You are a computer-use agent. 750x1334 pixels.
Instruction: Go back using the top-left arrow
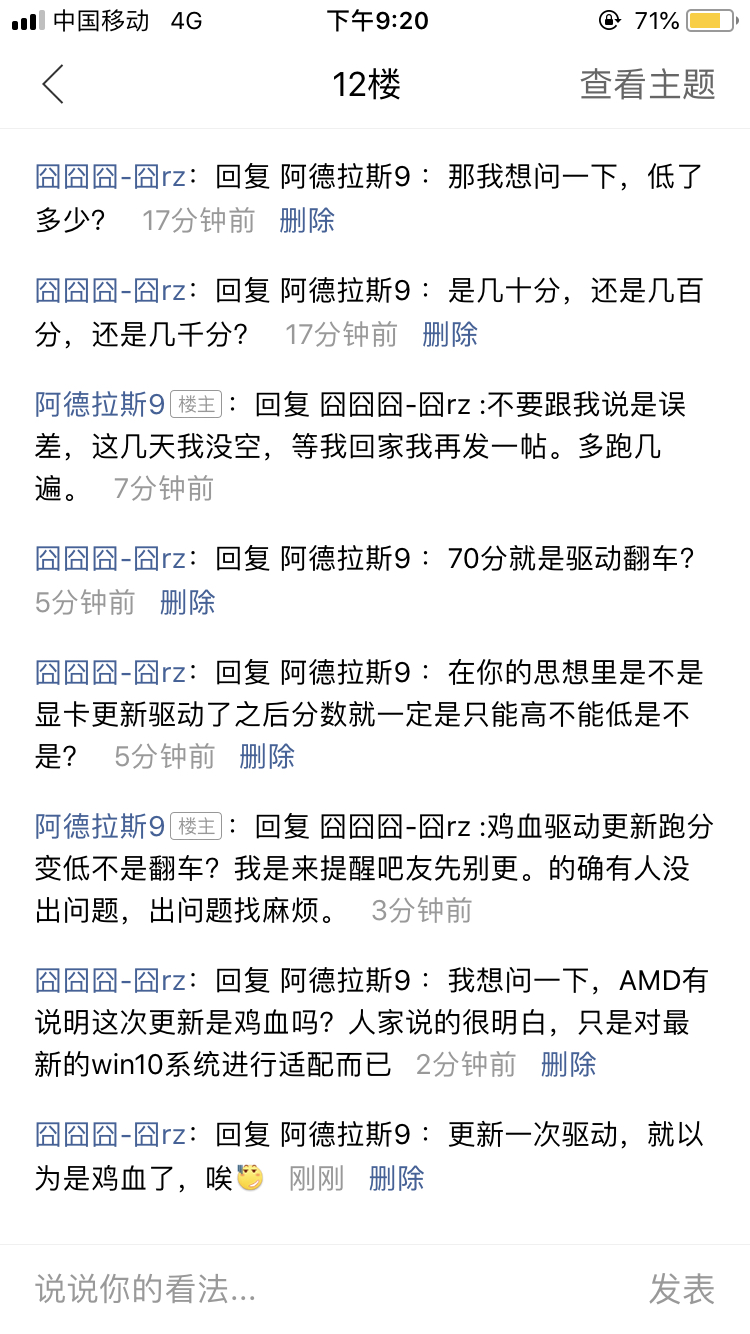(54, 85)
